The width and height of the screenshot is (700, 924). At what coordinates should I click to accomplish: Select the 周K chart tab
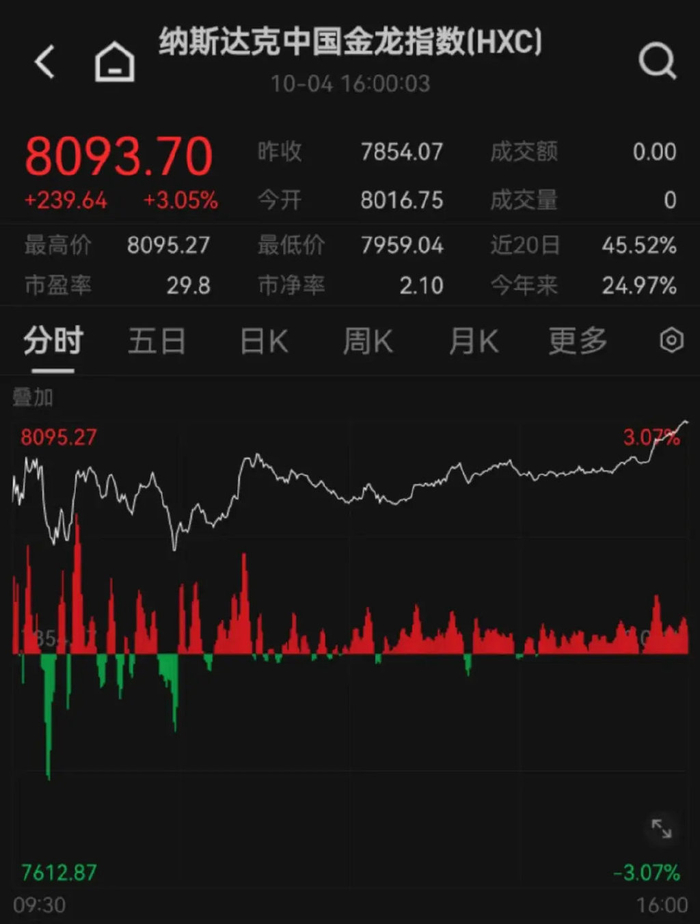(x=368, y=342)
